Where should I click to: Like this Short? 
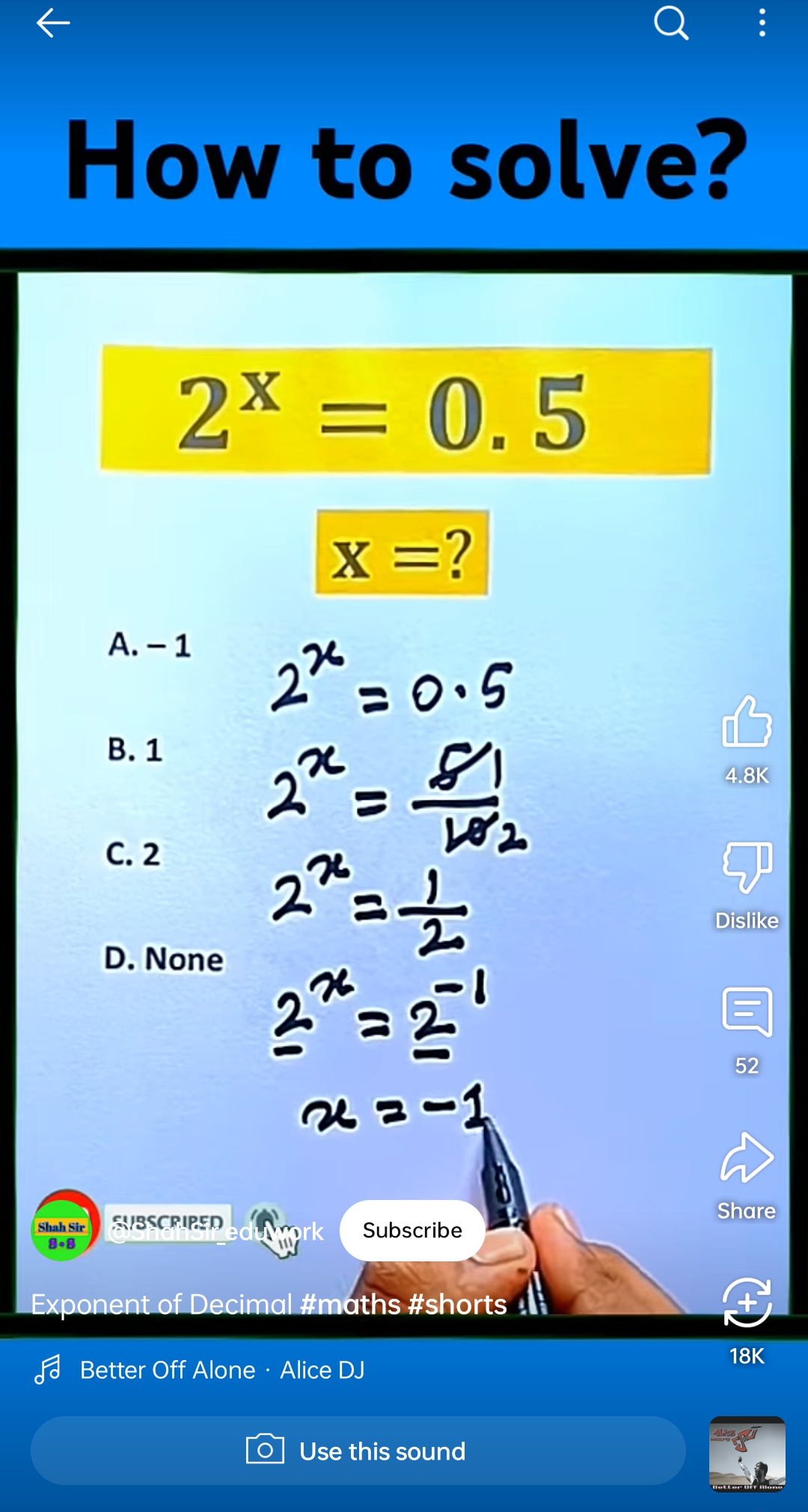coord(747,722)
